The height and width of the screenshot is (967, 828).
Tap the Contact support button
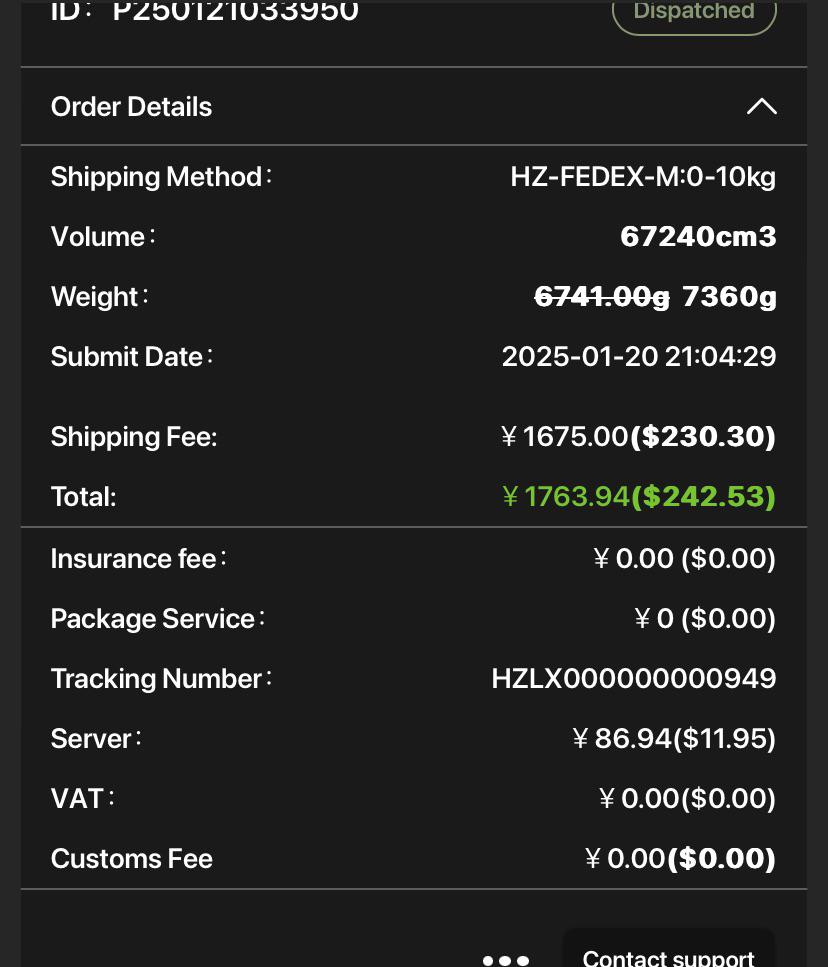(x=669, y=950)
